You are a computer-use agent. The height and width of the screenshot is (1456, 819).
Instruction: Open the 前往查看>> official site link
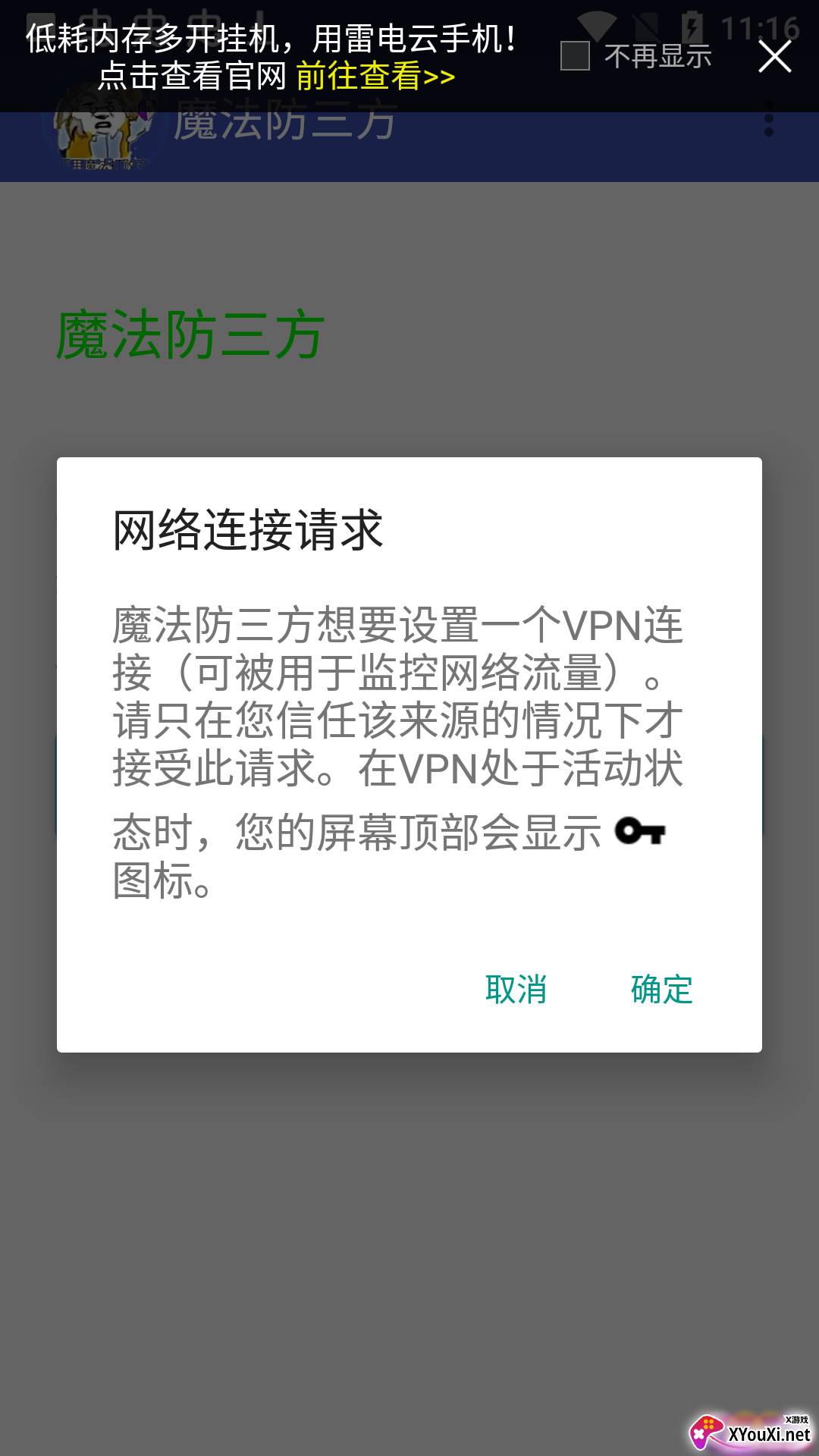pos(375,77)
